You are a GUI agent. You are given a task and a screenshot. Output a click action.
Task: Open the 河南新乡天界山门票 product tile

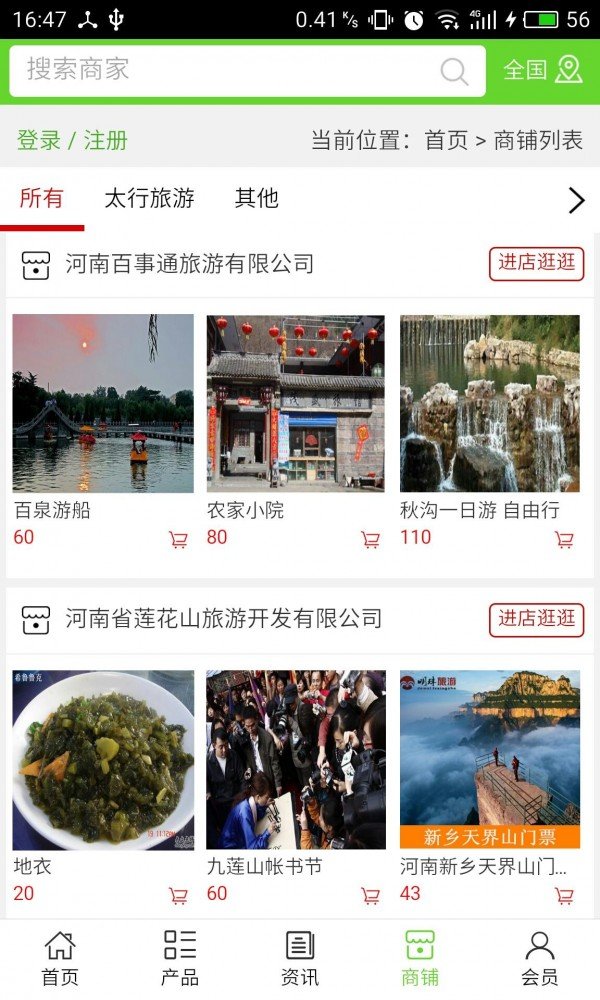pyautogui.click(x=490, y=760)
